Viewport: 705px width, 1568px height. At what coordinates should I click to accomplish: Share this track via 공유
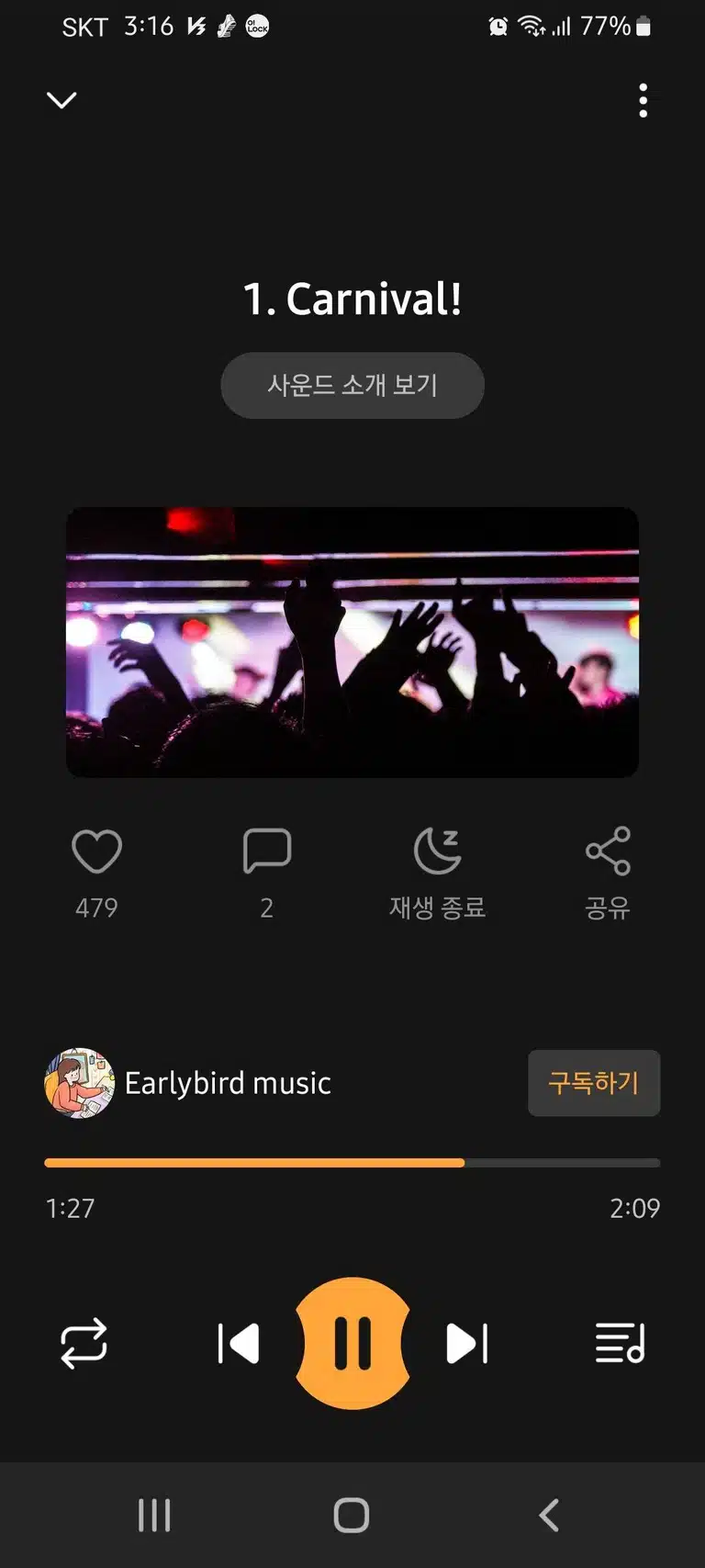[x=608, y=851]
